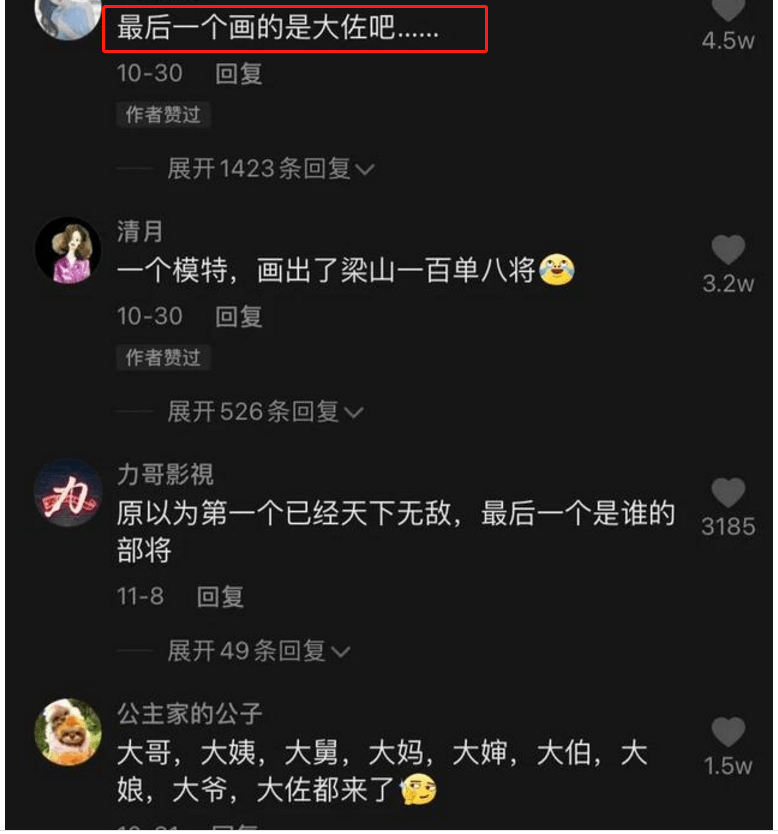Like the comment by 公主家的公子

tap(728, 732)
